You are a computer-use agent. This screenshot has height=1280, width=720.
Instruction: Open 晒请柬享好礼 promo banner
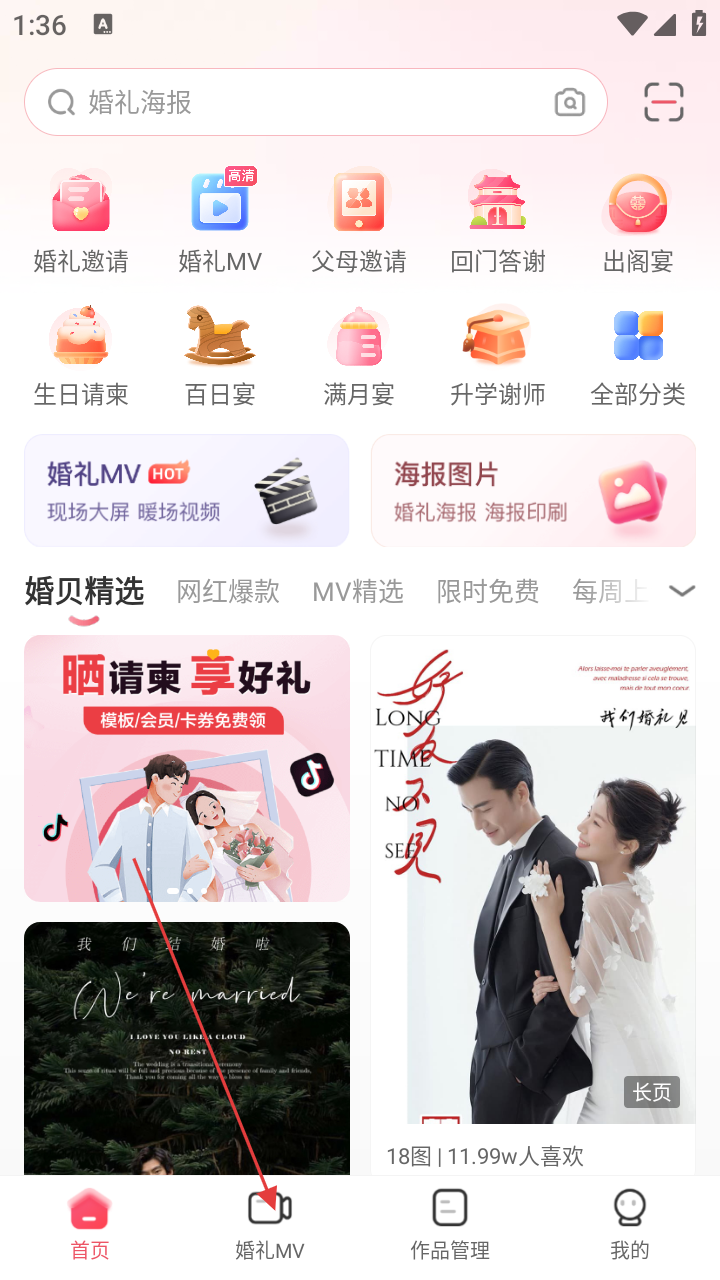point(187,768)
